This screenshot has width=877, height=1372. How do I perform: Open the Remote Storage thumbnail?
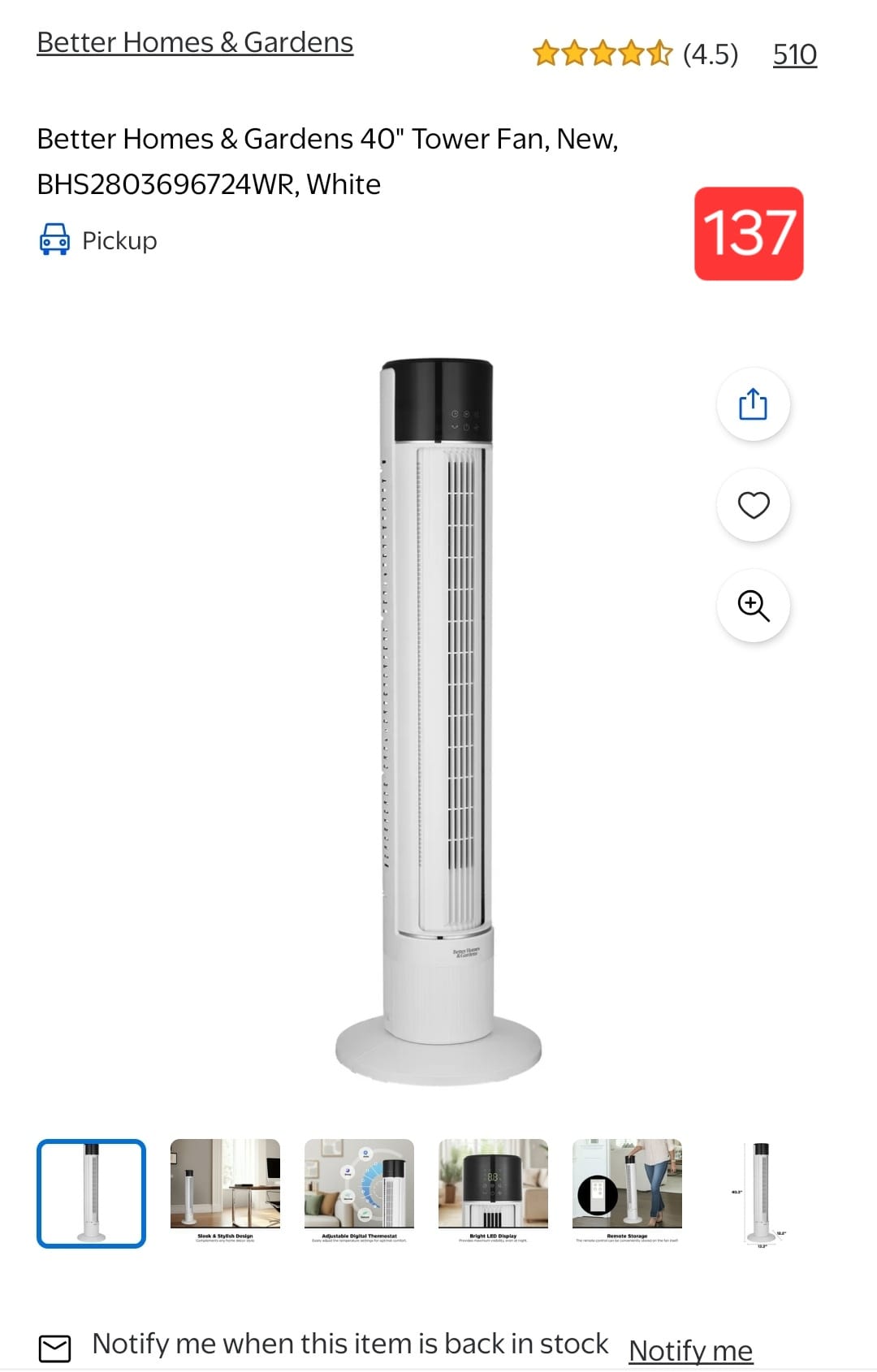tap(627, 1193)
